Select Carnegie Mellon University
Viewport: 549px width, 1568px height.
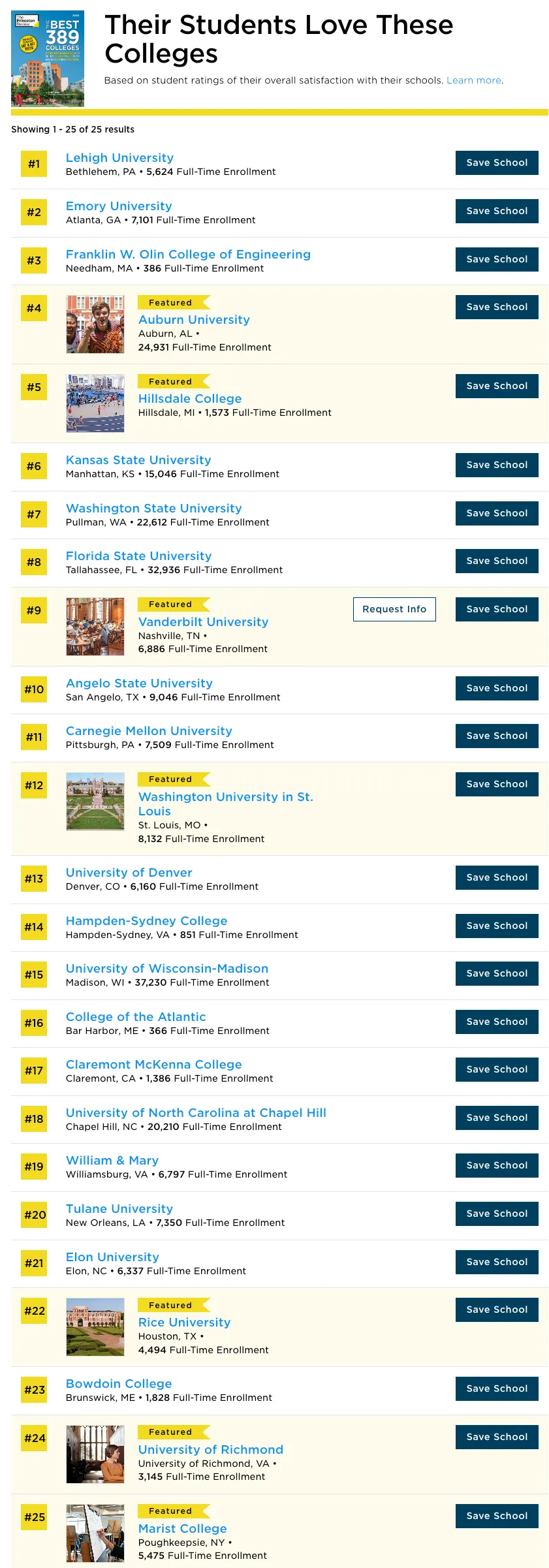click(149, 731)
